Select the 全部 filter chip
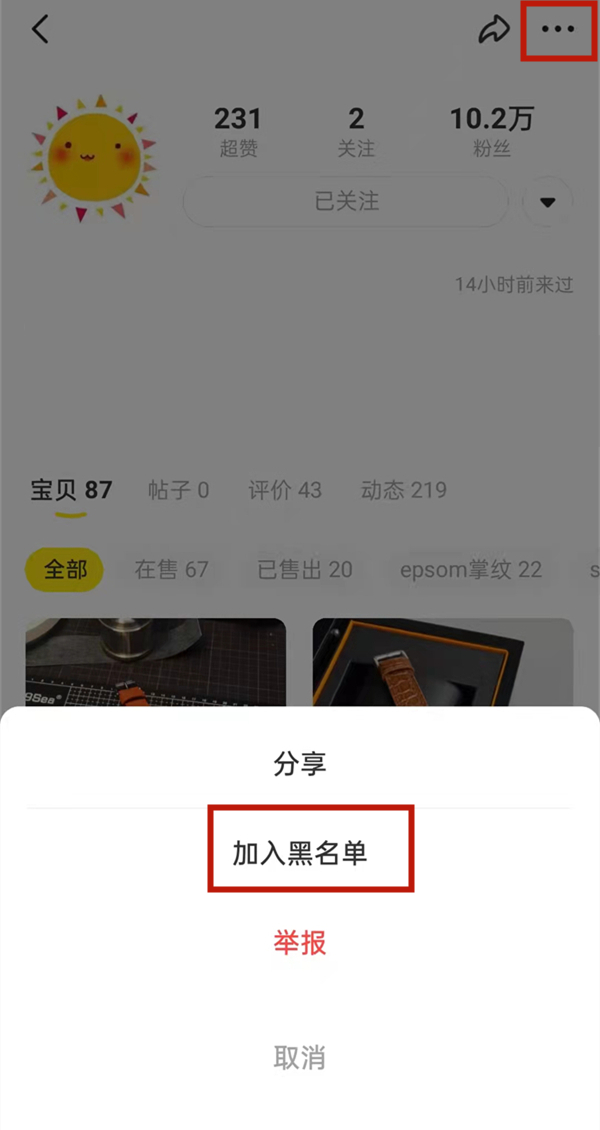The height and width of the screenshot is (1130, 600). coord(65,570)
